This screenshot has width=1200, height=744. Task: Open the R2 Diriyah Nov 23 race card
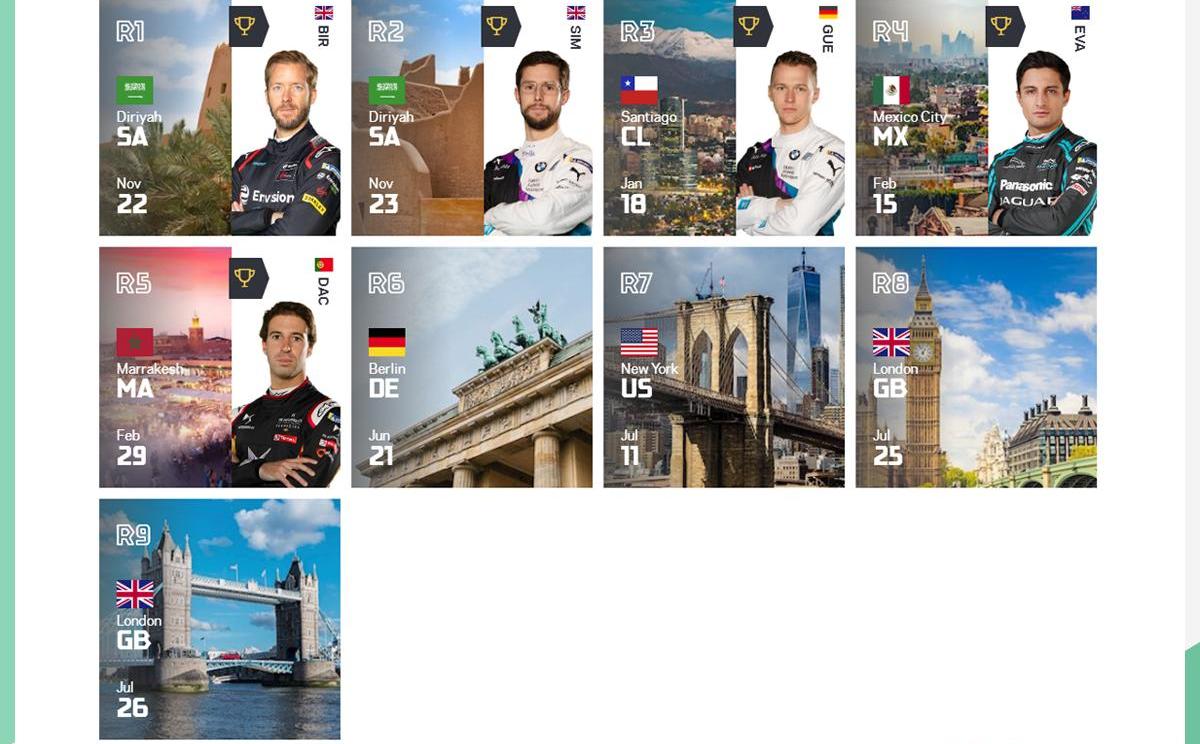471,117
